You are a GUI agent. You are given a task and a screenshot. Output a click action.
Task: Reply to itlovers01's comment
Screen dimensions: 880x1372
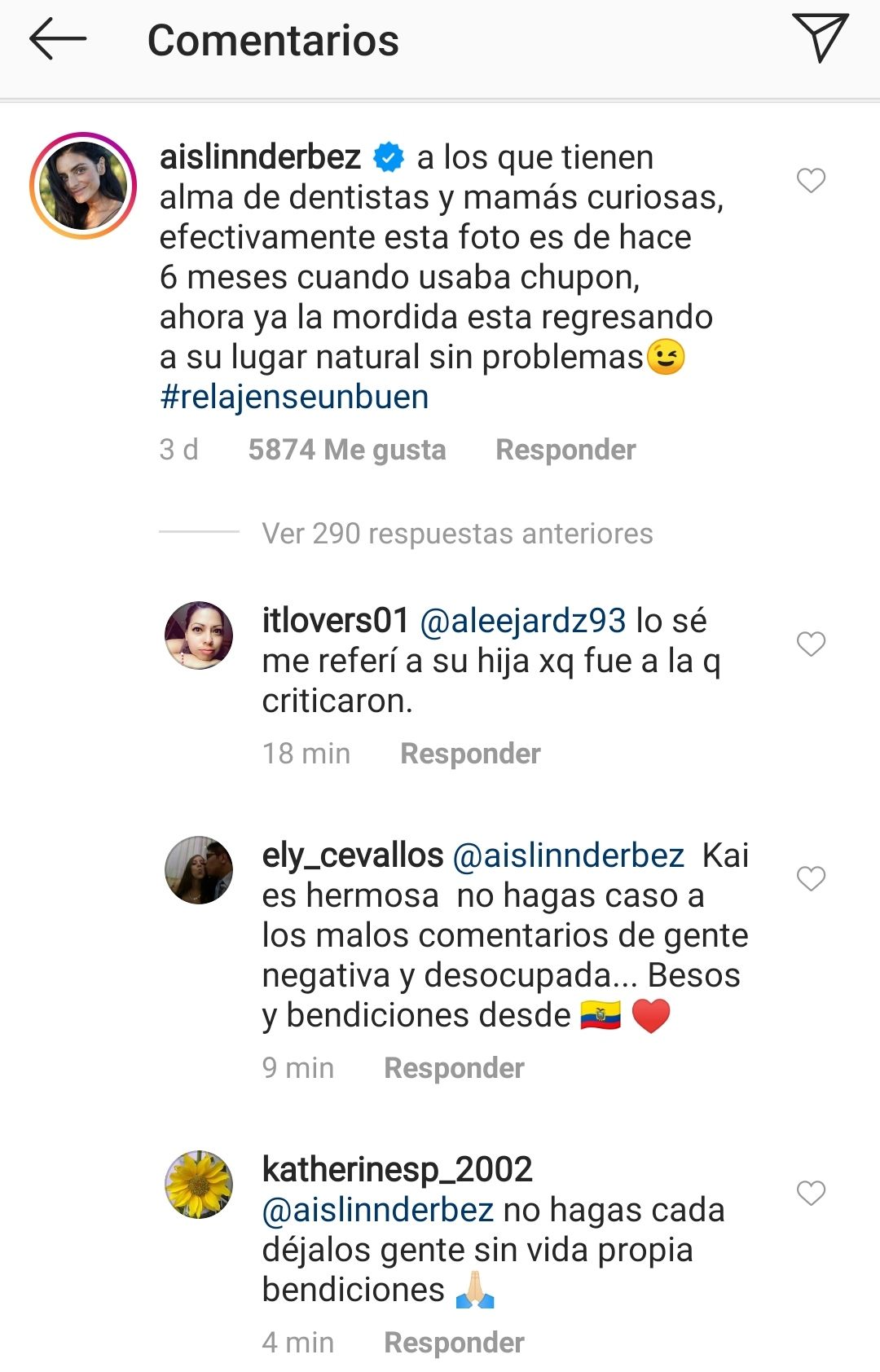[470, 754]
